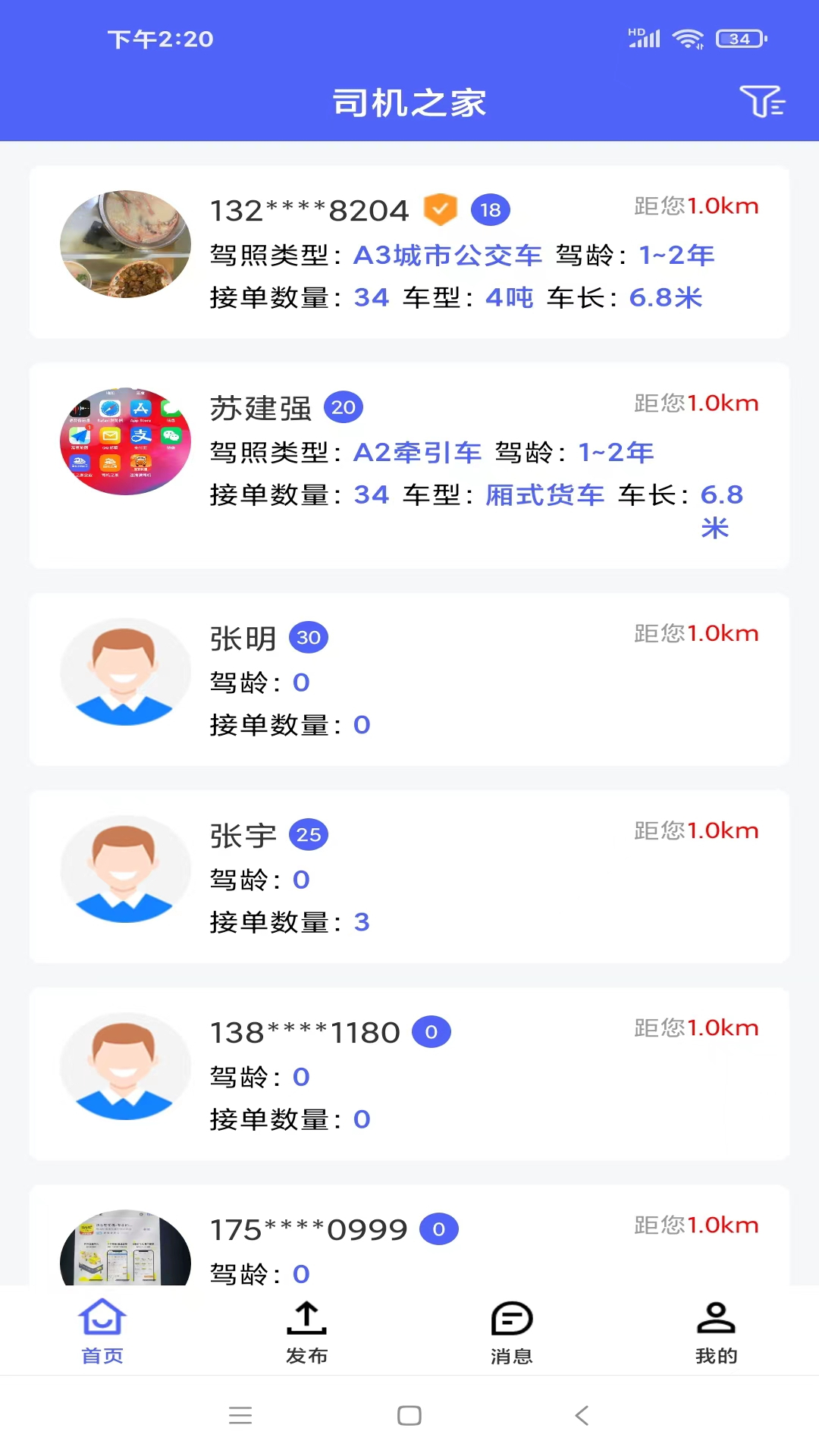Tap the badge 18 next to 132****8204
The height and width of the screenshot is (1456, 819).
point(491,210)
